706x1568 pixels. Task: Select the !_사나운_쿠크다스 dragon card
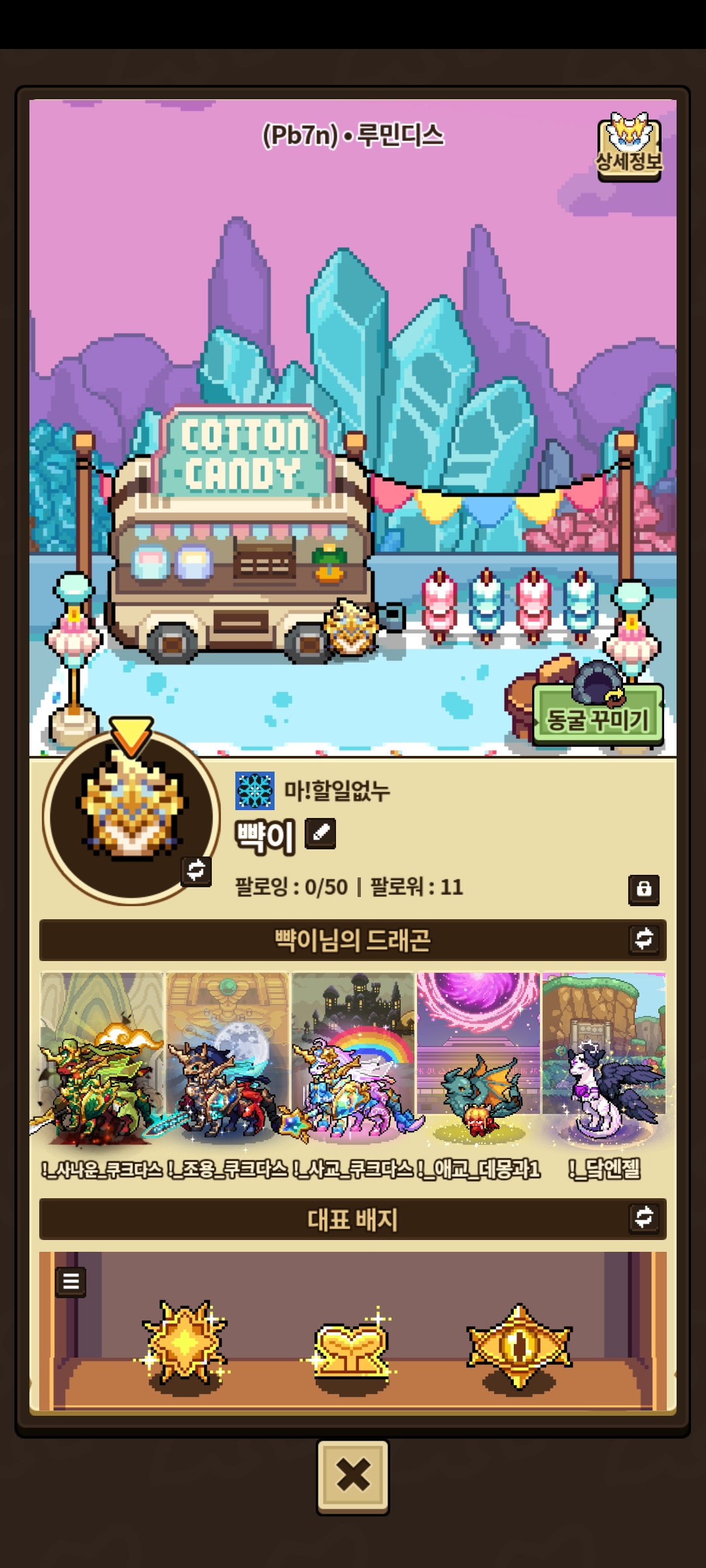[101, 1077]
